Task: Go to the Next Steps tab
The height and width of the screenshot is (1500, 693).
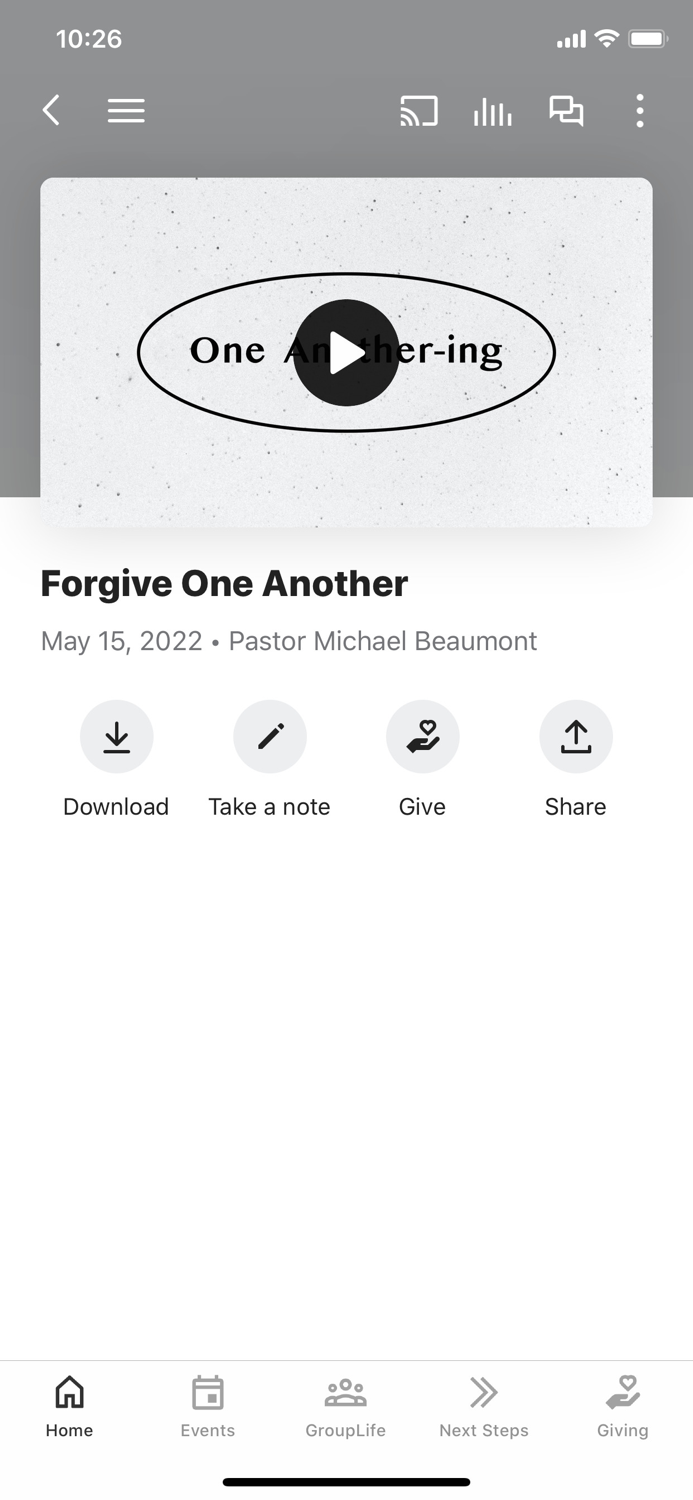Action: [484, 1406]
